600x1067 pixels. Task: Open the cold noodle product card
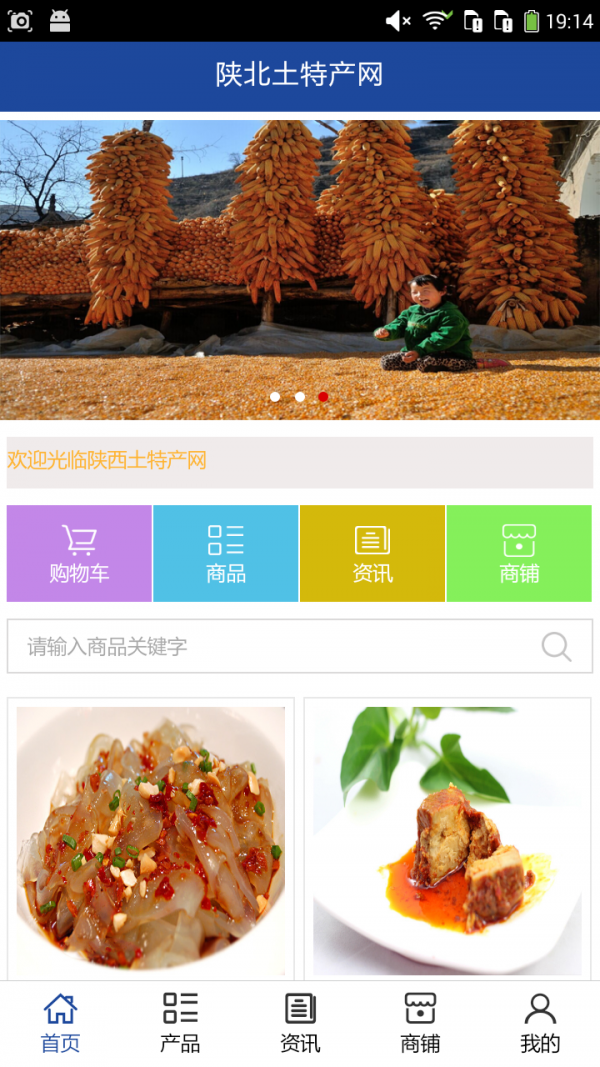[151, 838]
